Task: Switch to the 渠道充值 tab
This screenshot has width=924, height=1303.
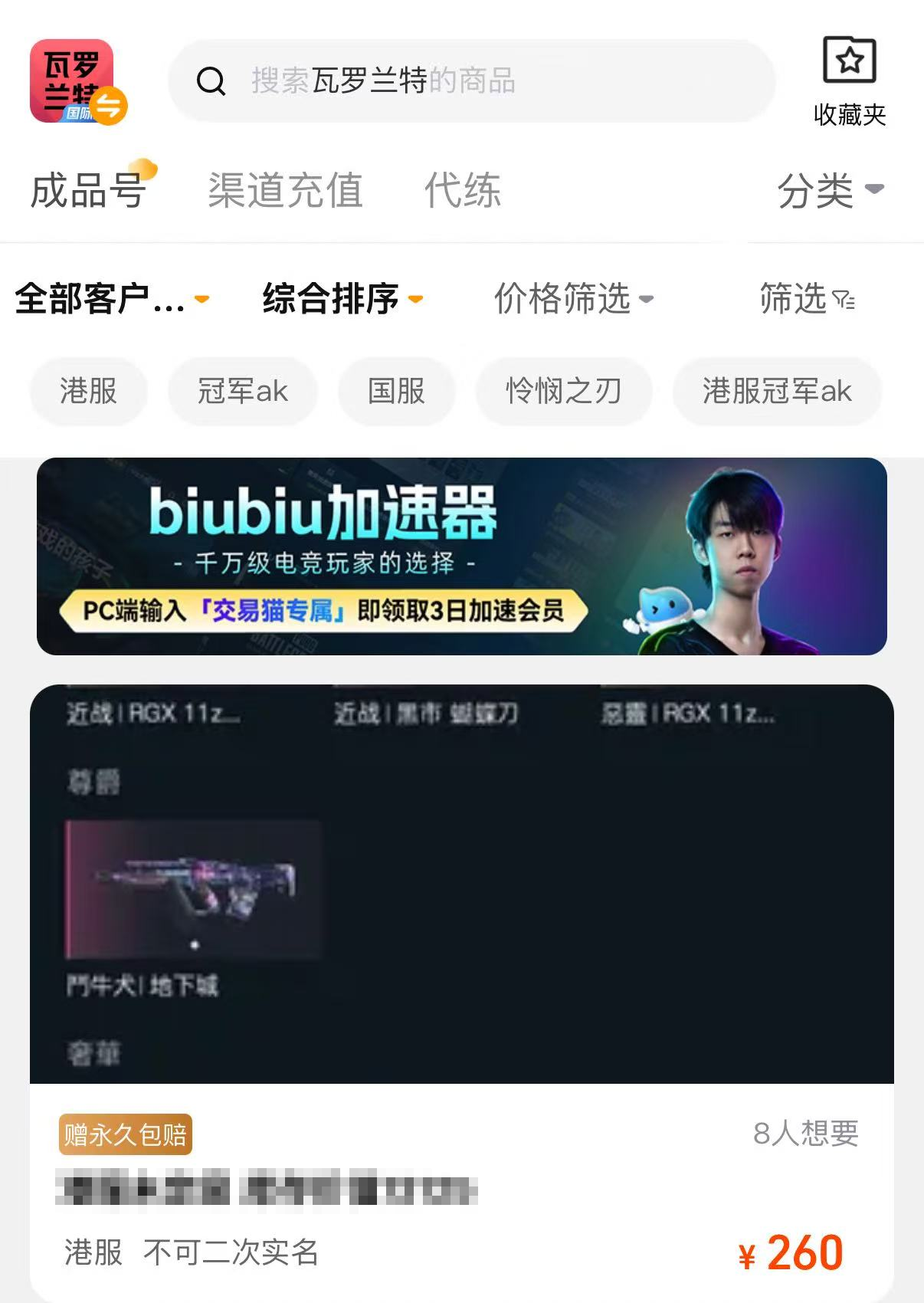Action: click(x=285, y=190)
